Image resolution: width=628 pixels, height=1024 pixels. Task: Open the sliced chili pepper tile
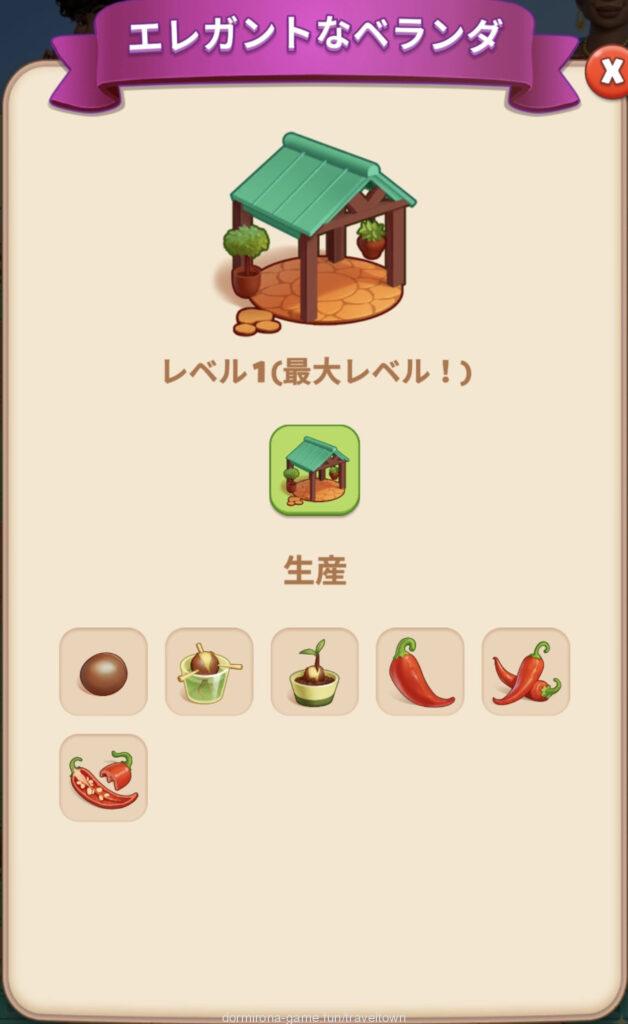click(103, 778)
